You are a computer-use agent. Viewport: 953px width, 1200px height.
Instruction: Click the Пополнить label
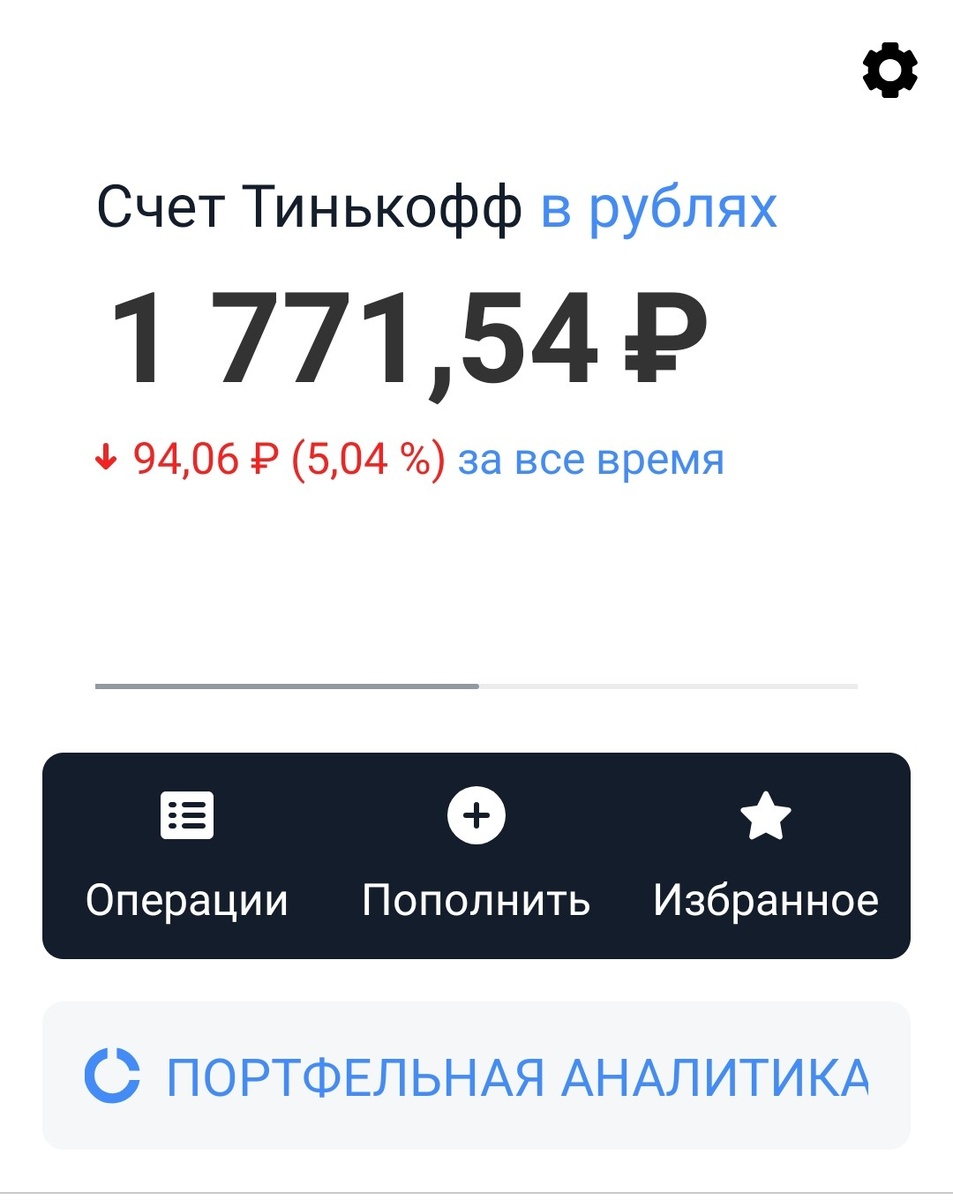(477, 899)
